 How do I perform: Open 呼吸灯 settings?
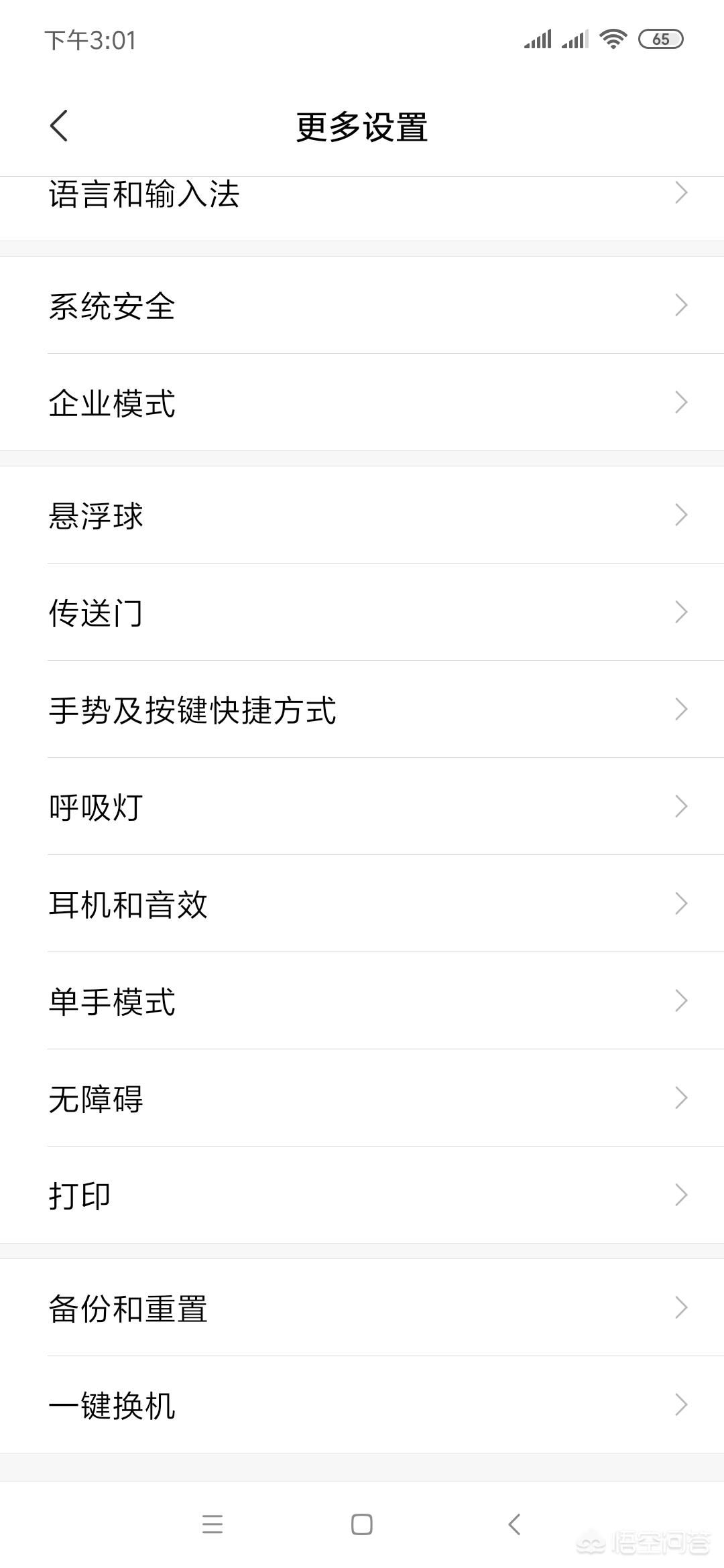point(362,806)
